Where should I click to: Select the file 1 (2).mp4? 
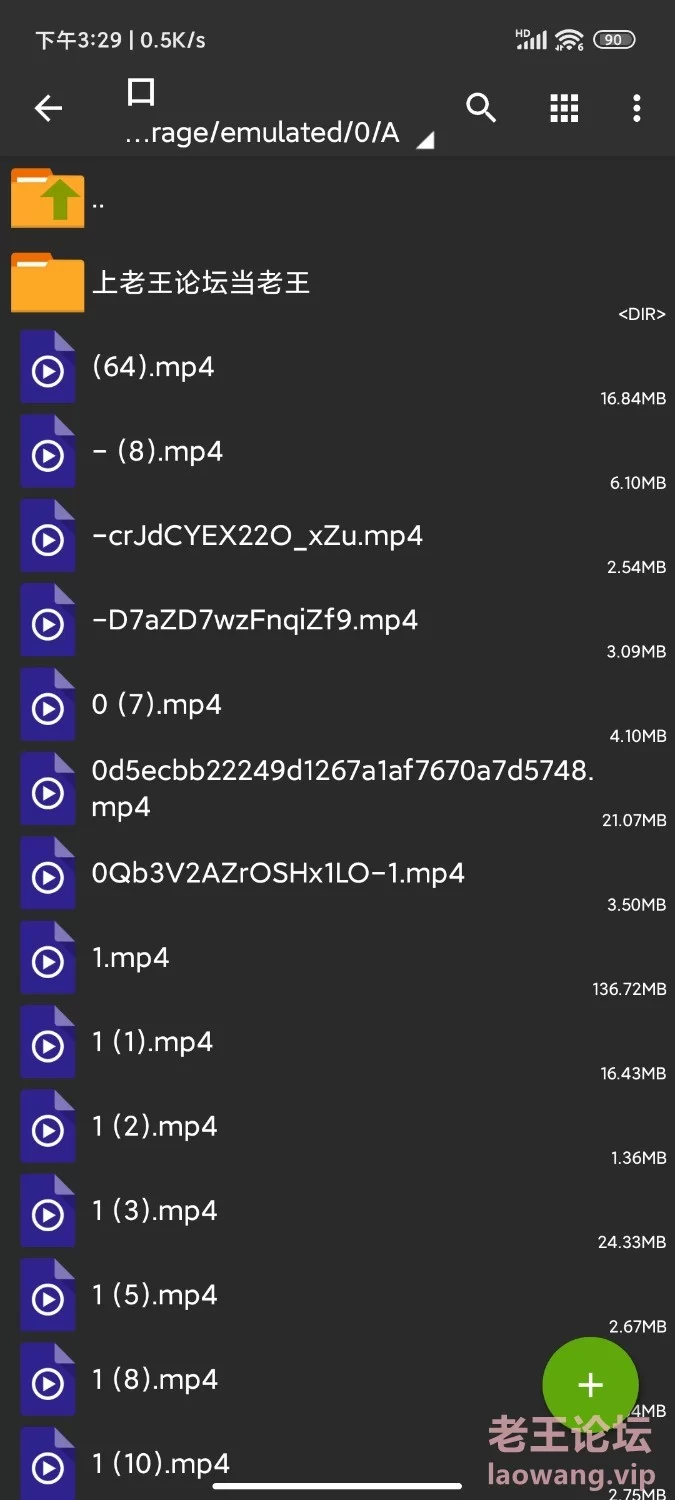pyautogui.click(x=154, y=1127)
